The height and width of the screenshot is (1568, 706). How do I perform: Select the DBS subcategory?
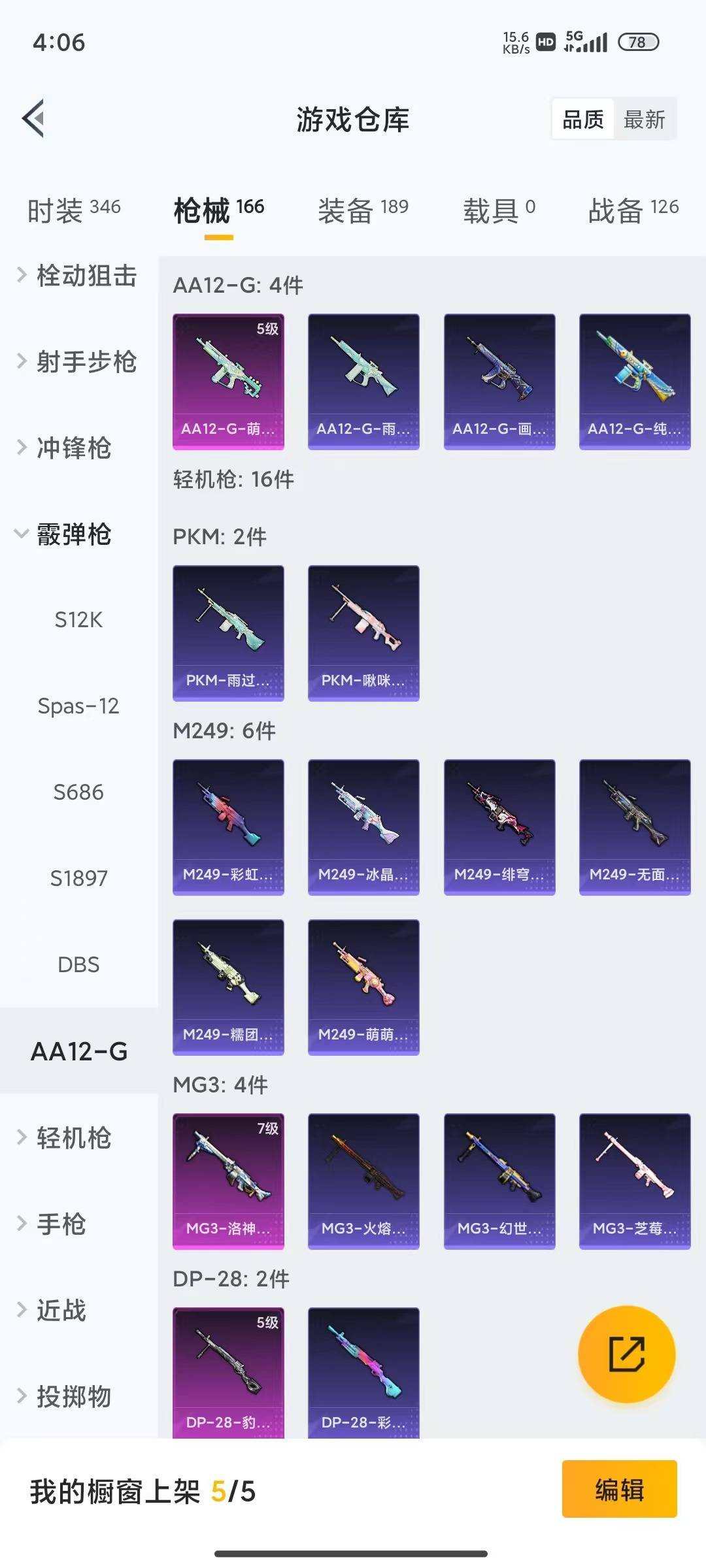(x=78, y=964)
